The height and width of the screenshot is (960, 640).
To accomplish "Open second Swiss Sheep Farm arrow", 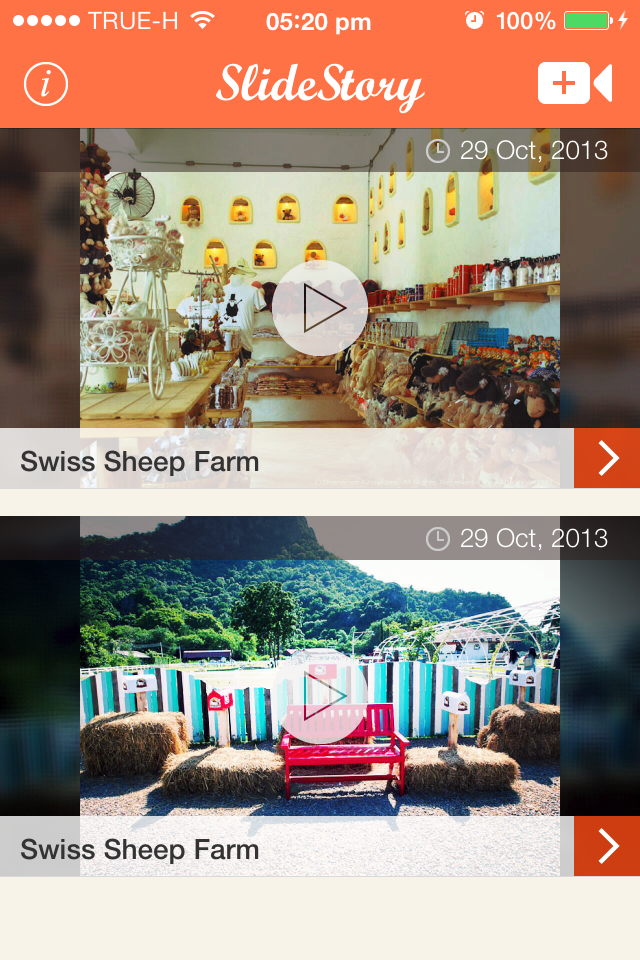I will [x=607, y=846].
